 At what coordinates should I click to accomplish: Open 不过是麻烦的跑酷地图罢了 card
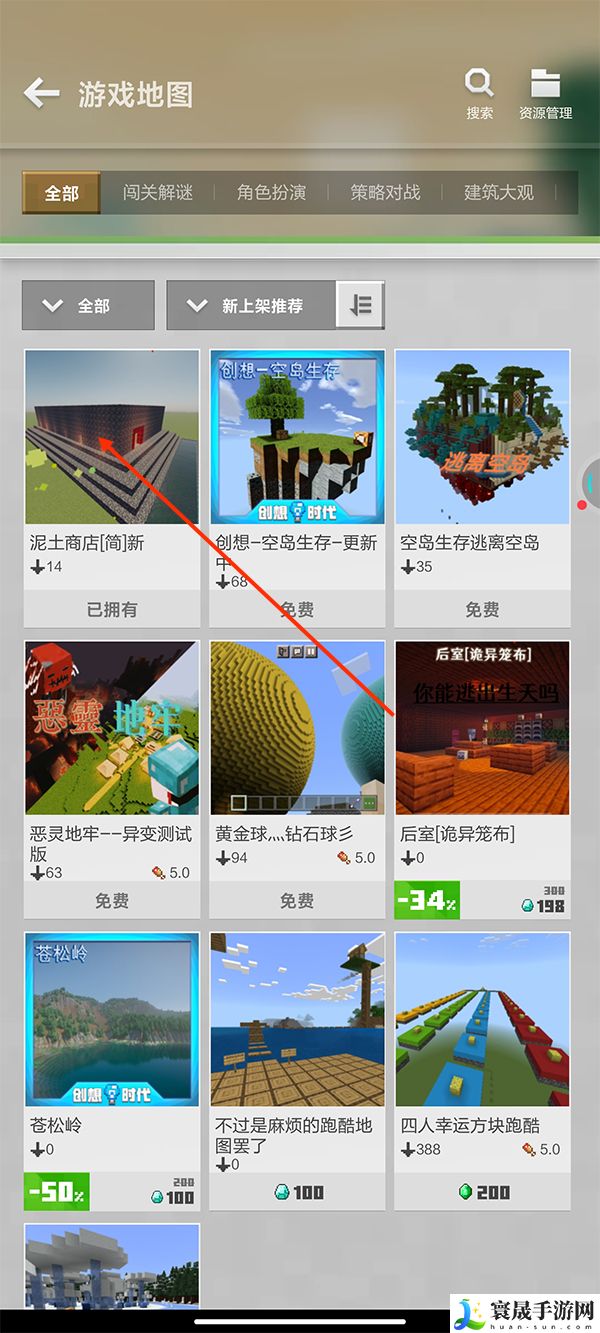(x=297, y=1020)
